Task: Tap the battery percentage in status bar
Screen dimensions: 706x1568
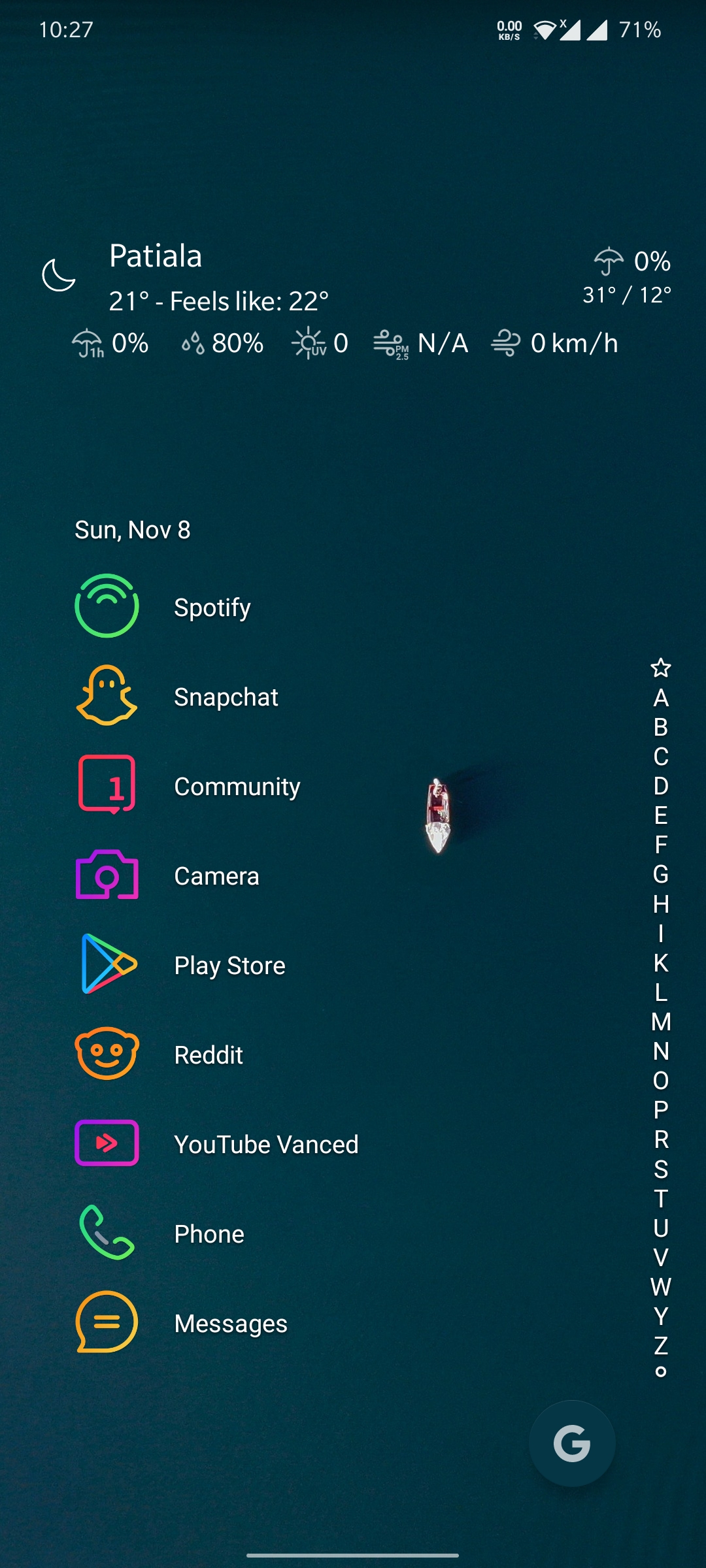Action: coord(637,29)
